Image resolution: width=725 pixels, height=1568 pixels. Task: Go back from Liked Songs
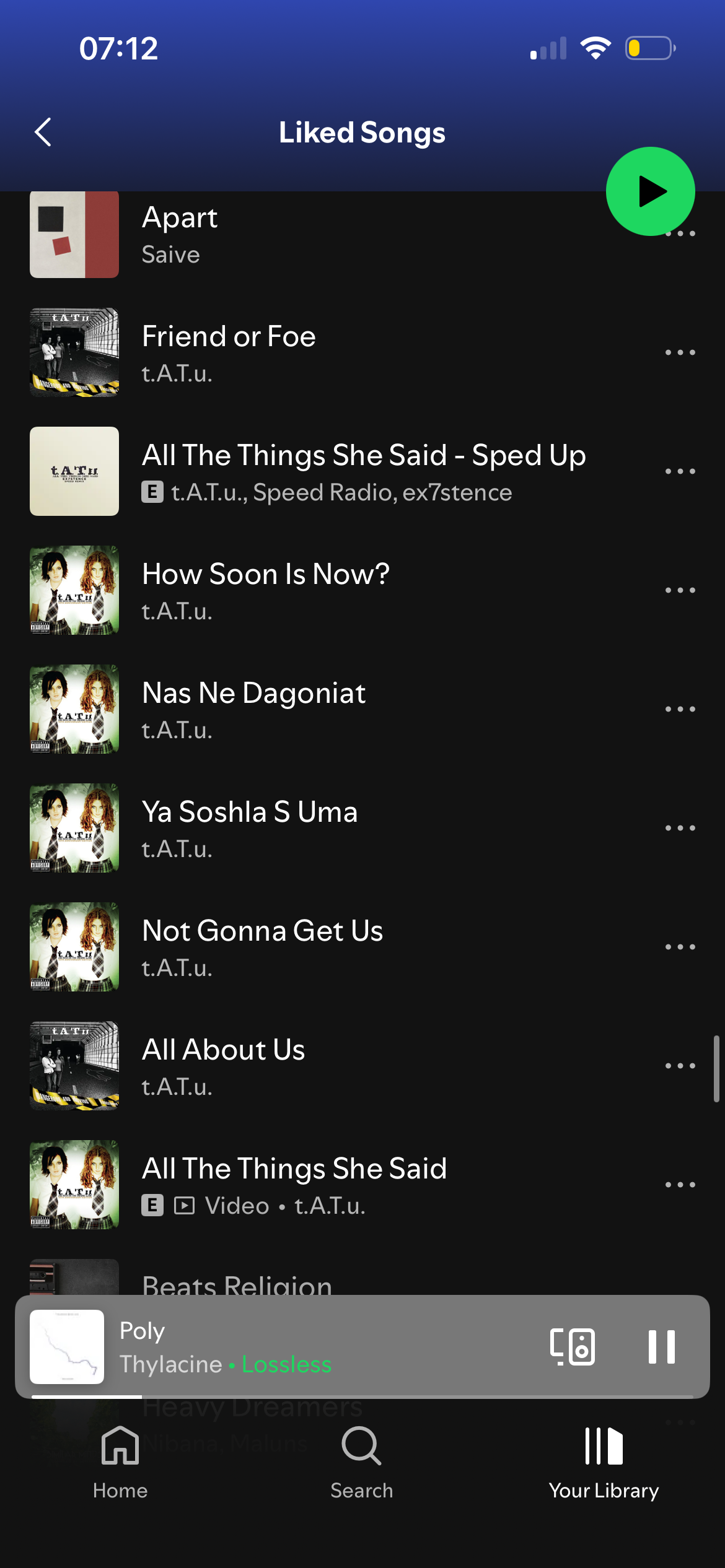[x=43, y=133]
